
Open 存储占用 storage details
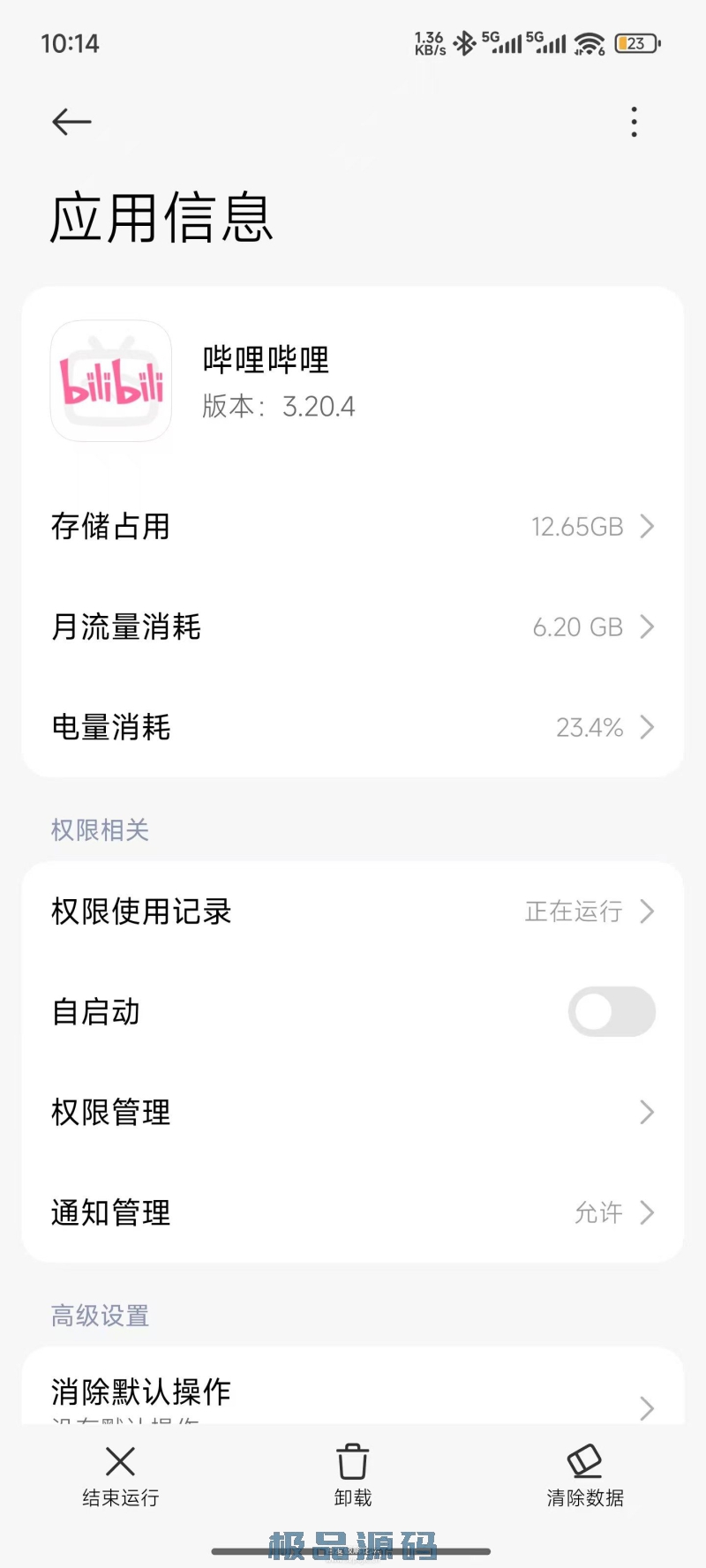click(353, 527)
